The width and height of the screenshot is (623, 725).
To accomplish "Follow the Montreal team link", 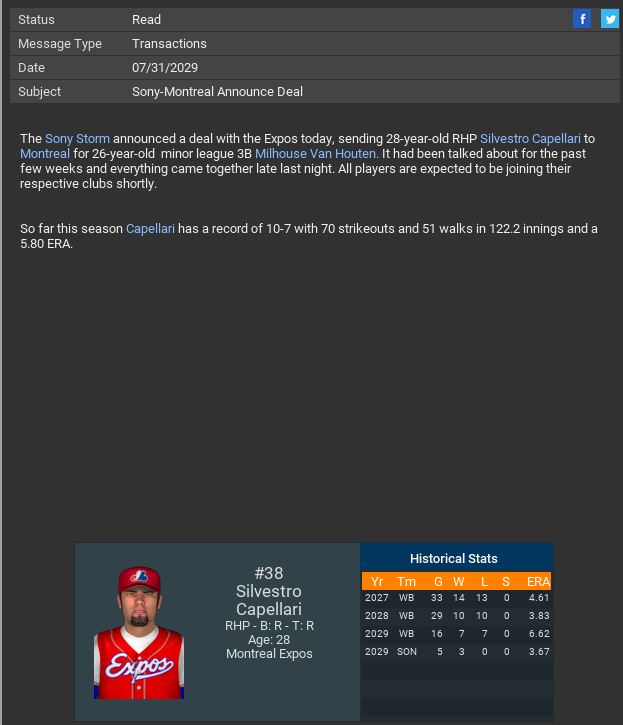I will point(45,154).
